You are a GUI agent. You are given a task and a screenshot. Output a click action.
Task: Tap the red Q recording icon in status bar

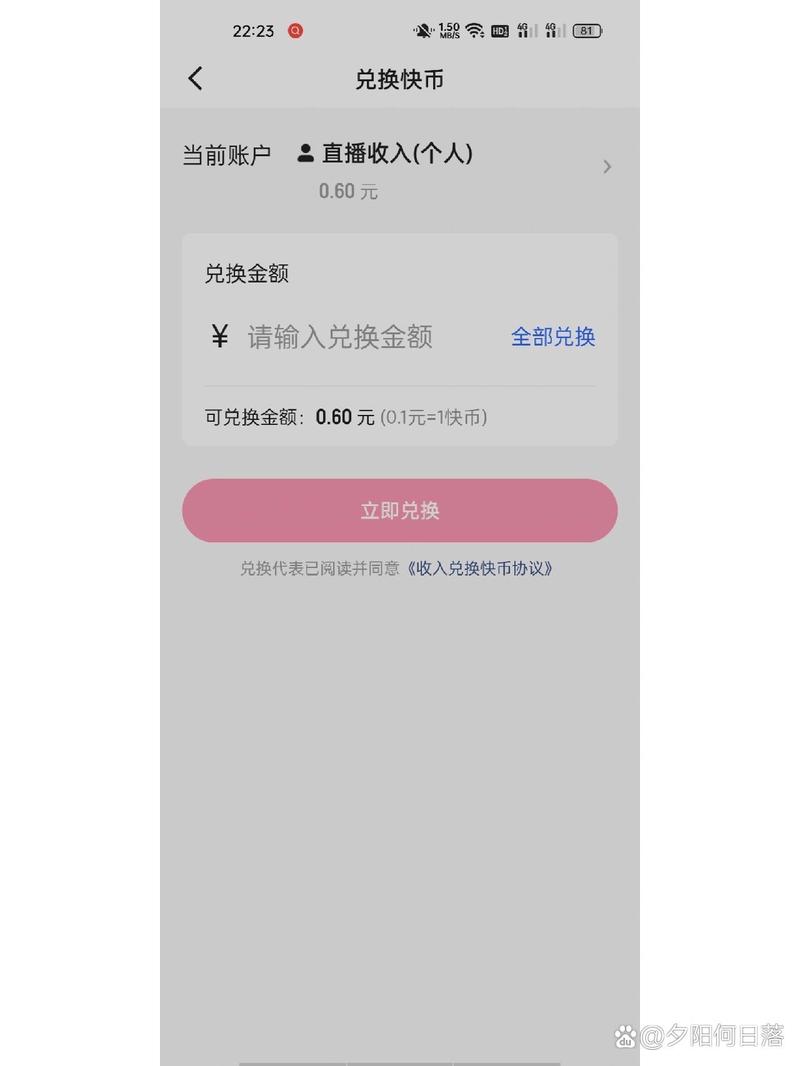[x=294, y=31]
